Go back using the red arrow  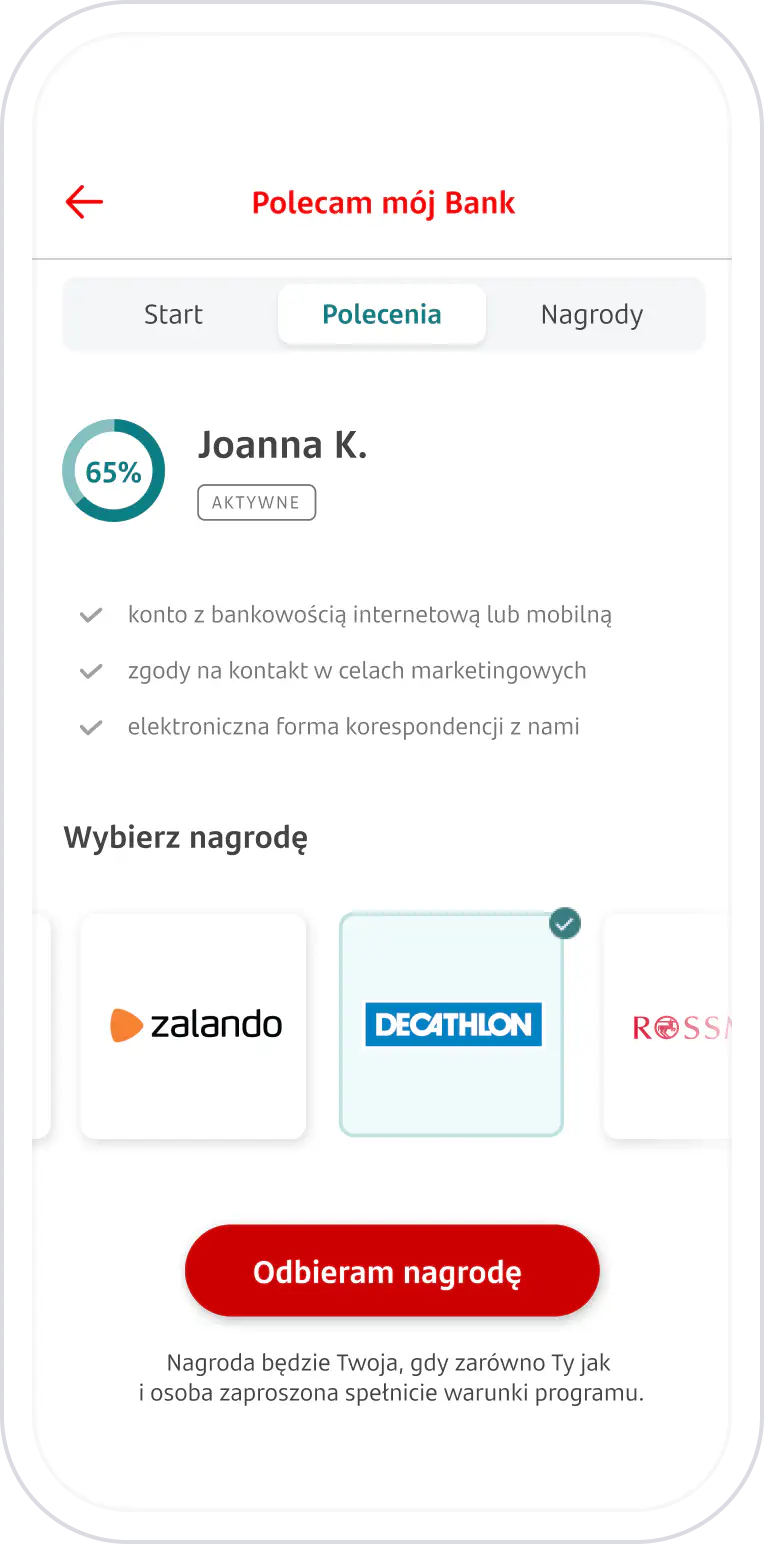84,202
